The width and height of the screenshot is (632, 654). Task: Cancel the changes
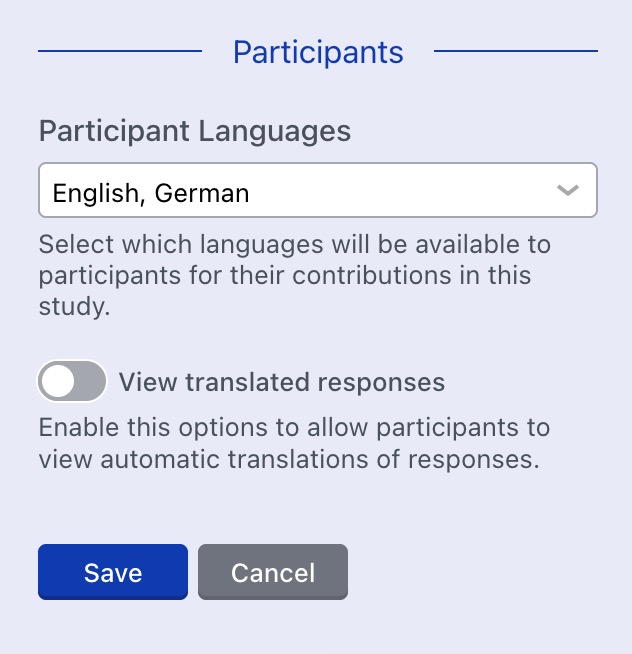[x=273, y=572]
